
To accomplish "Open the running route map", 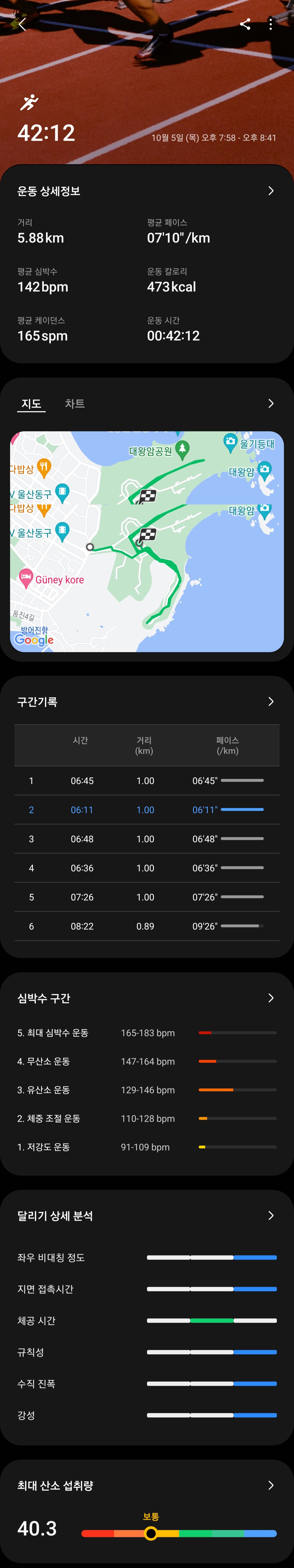I will (147, 541).
